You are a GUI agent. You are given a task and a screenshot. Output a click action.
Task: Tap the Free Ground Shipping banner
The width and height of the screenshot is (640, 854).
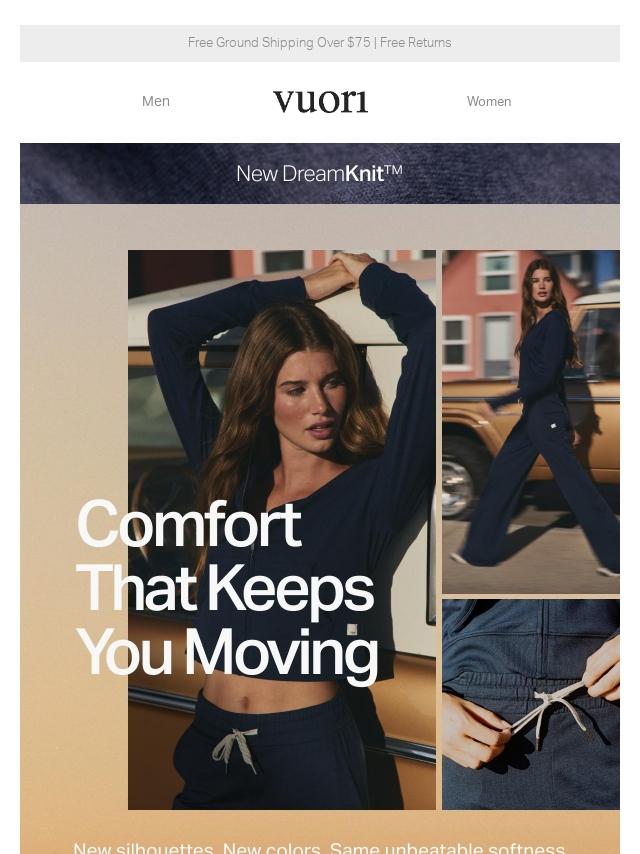(x=320, y=43)
